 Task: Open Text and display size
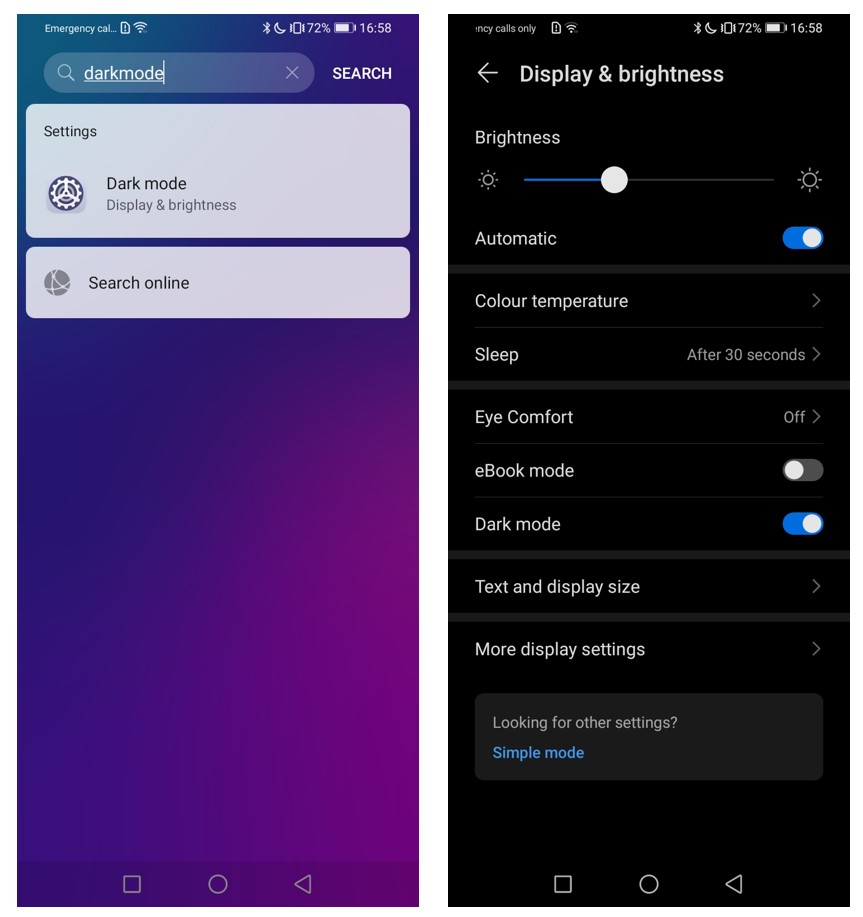648,587
